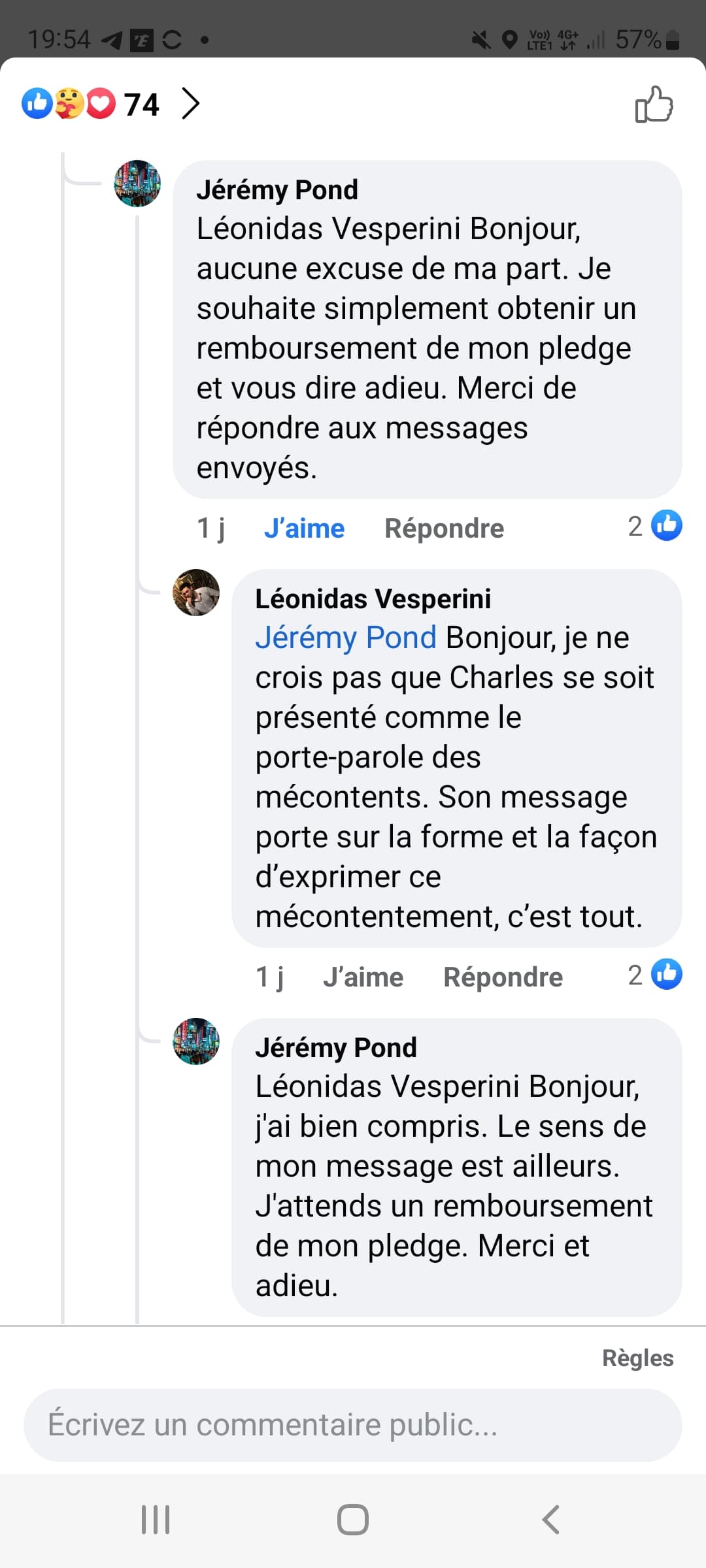The width and height of the screenshot is (706, 1568).
Task: Like Léonidas Vesperini's comment via J'aime
Action: click(363, 977)
